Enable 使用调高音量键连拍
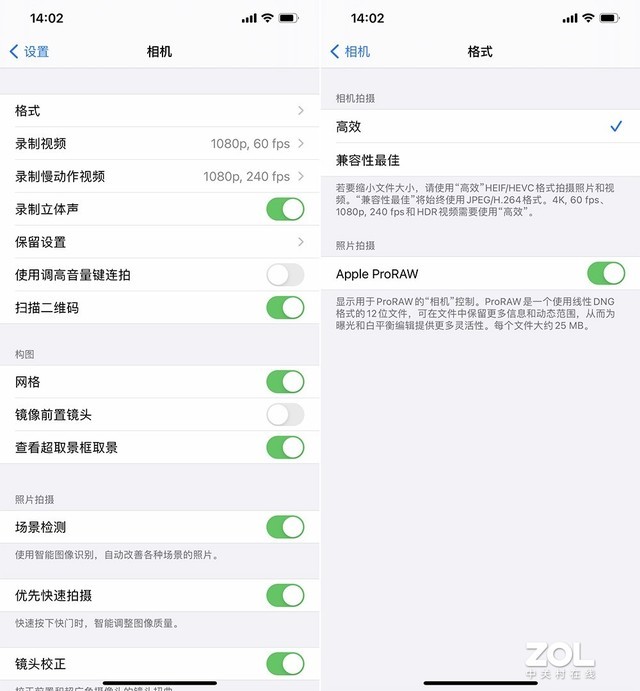 pos(285,275)
